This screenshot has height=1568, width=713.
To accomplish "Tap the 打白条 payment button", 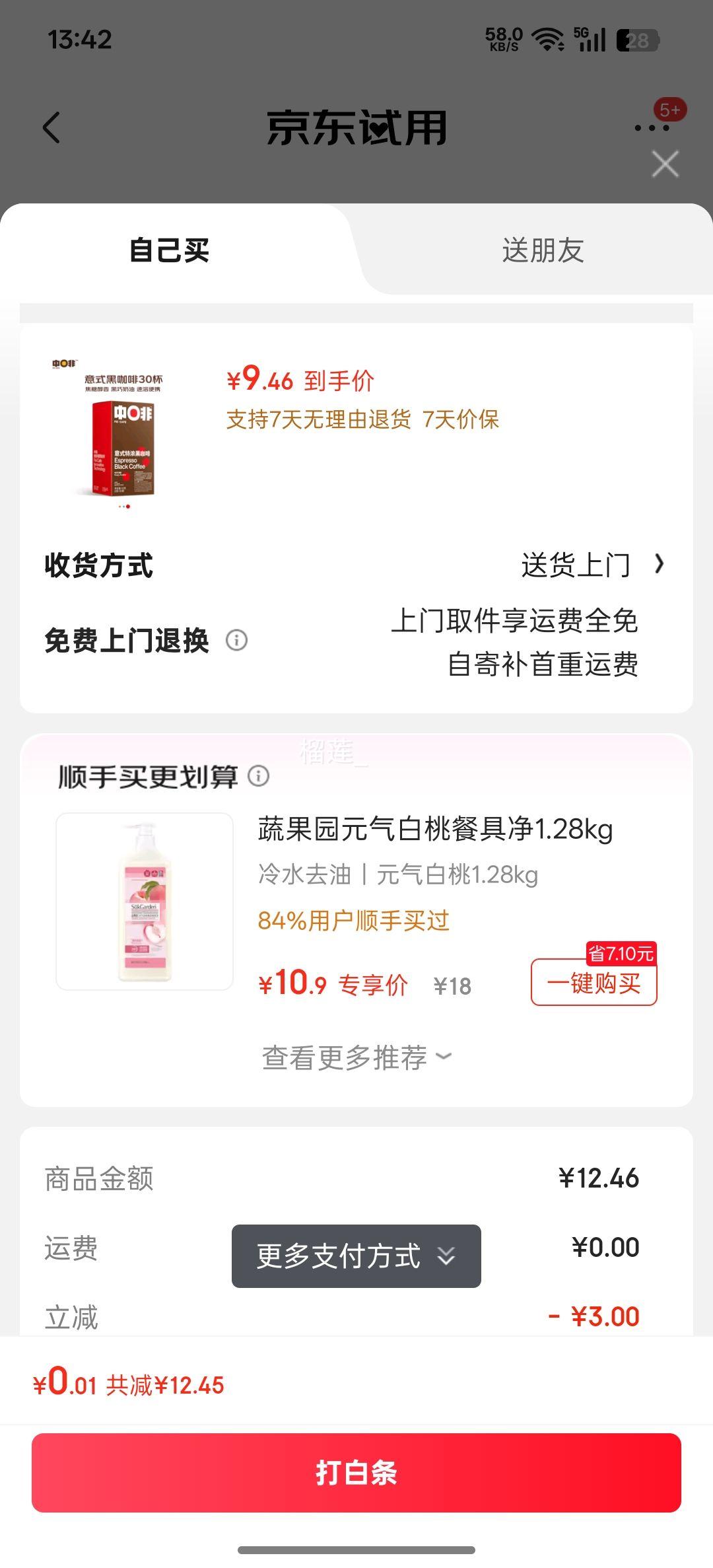I will coord(356,1472).
